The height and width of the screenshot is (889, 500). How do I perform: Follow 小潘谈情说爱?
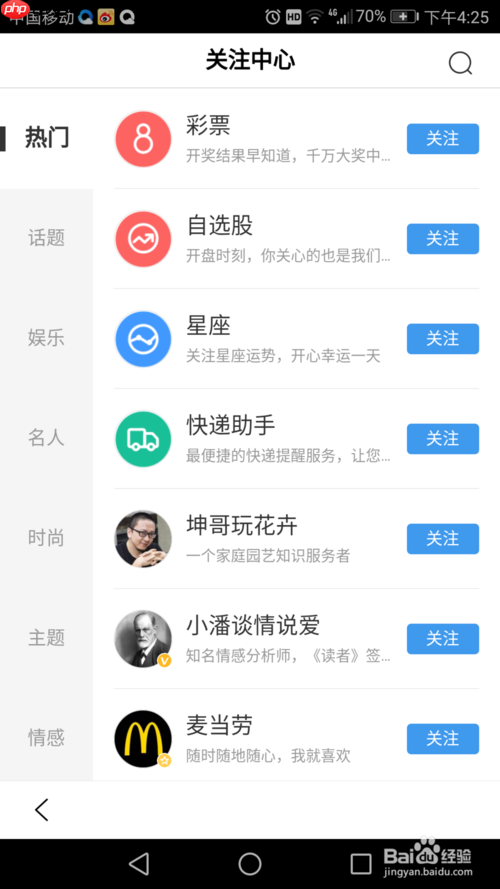point(443,639)
